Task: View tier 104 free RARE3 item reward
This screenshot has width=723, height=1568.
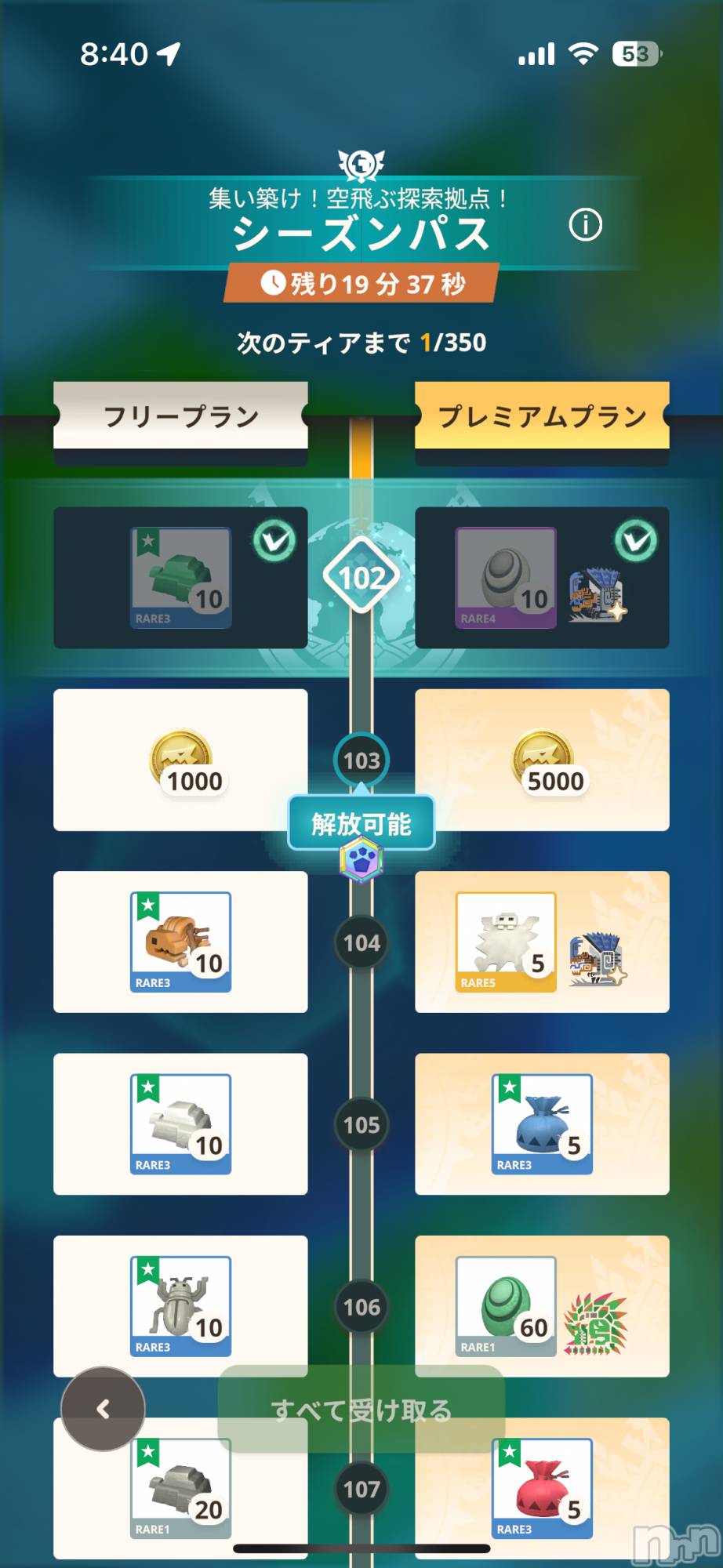Action: [x=180, y=942]
